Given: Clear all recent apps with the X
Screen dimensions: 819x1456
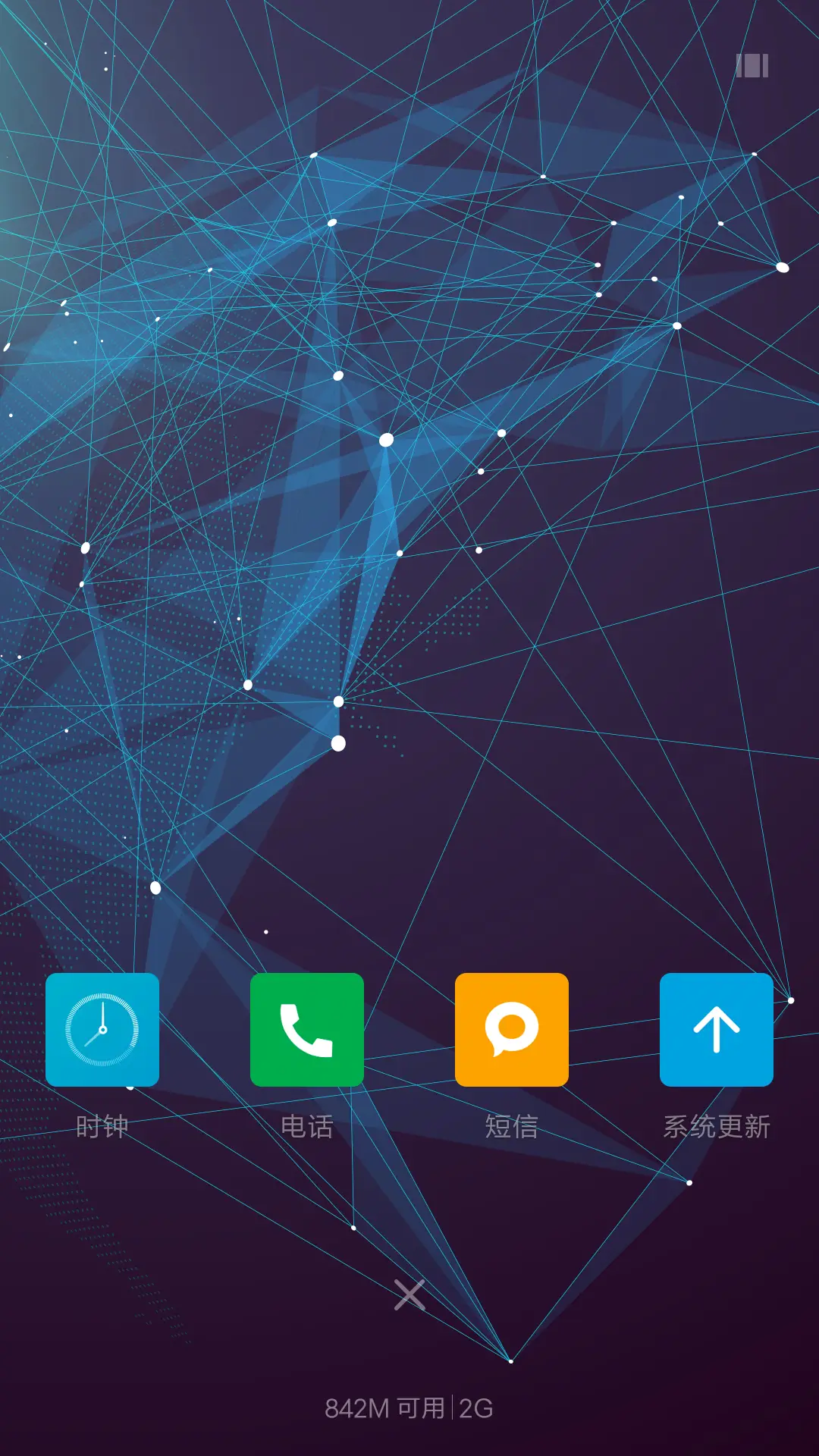Looking at the screenshot, I should point(409,1294).
